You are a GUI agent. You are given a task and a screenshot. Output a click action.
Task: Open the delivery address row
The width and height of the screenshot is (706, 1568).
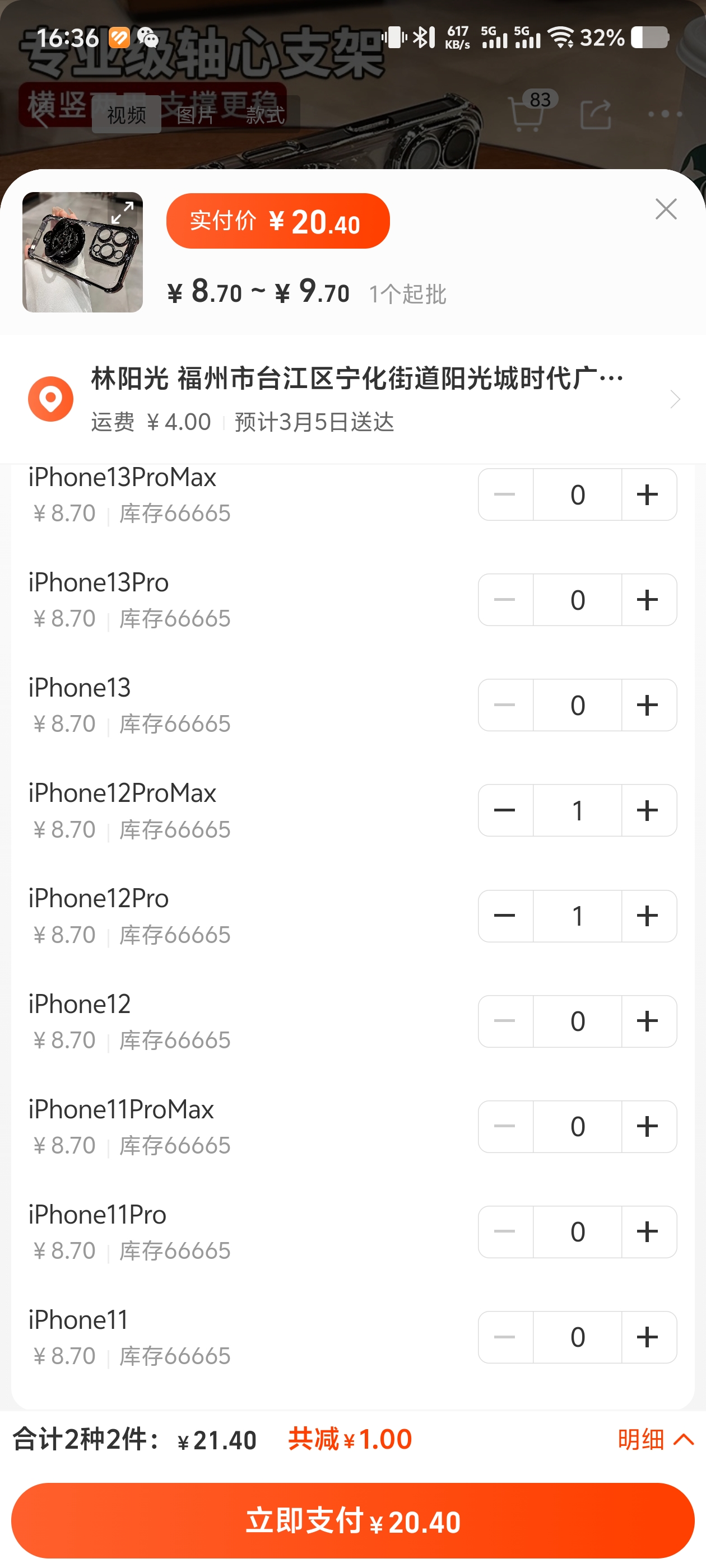pos(352,399)
